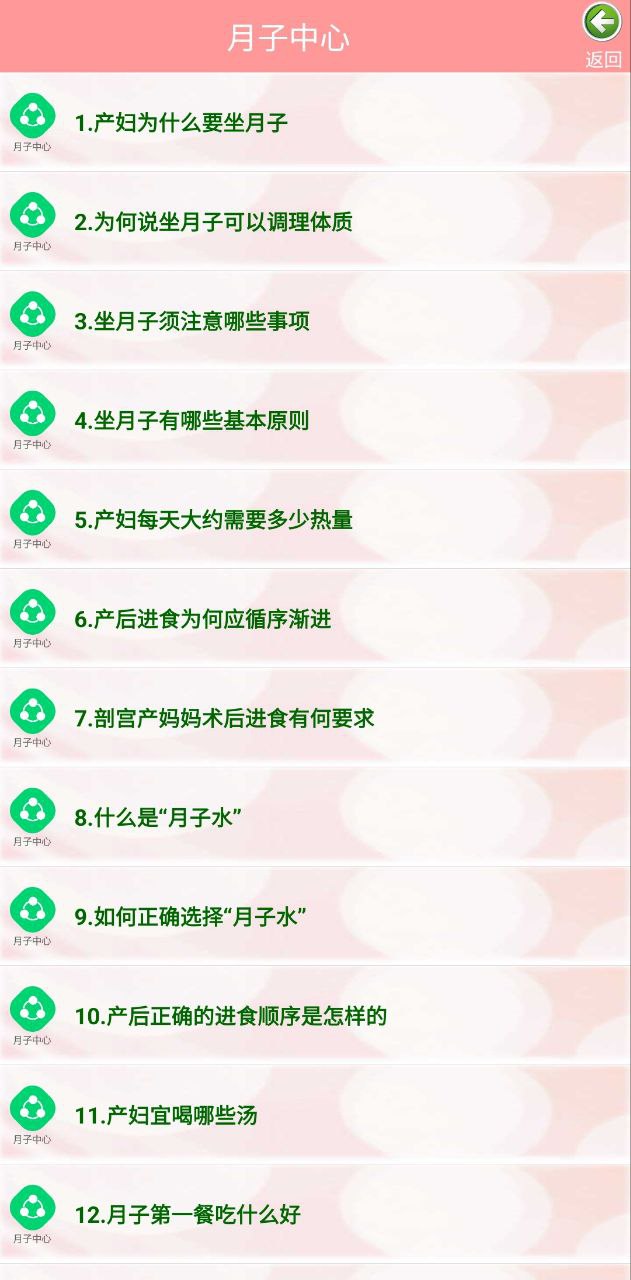Open 12.月子第一餐吃什么好

pos(187,1215)
